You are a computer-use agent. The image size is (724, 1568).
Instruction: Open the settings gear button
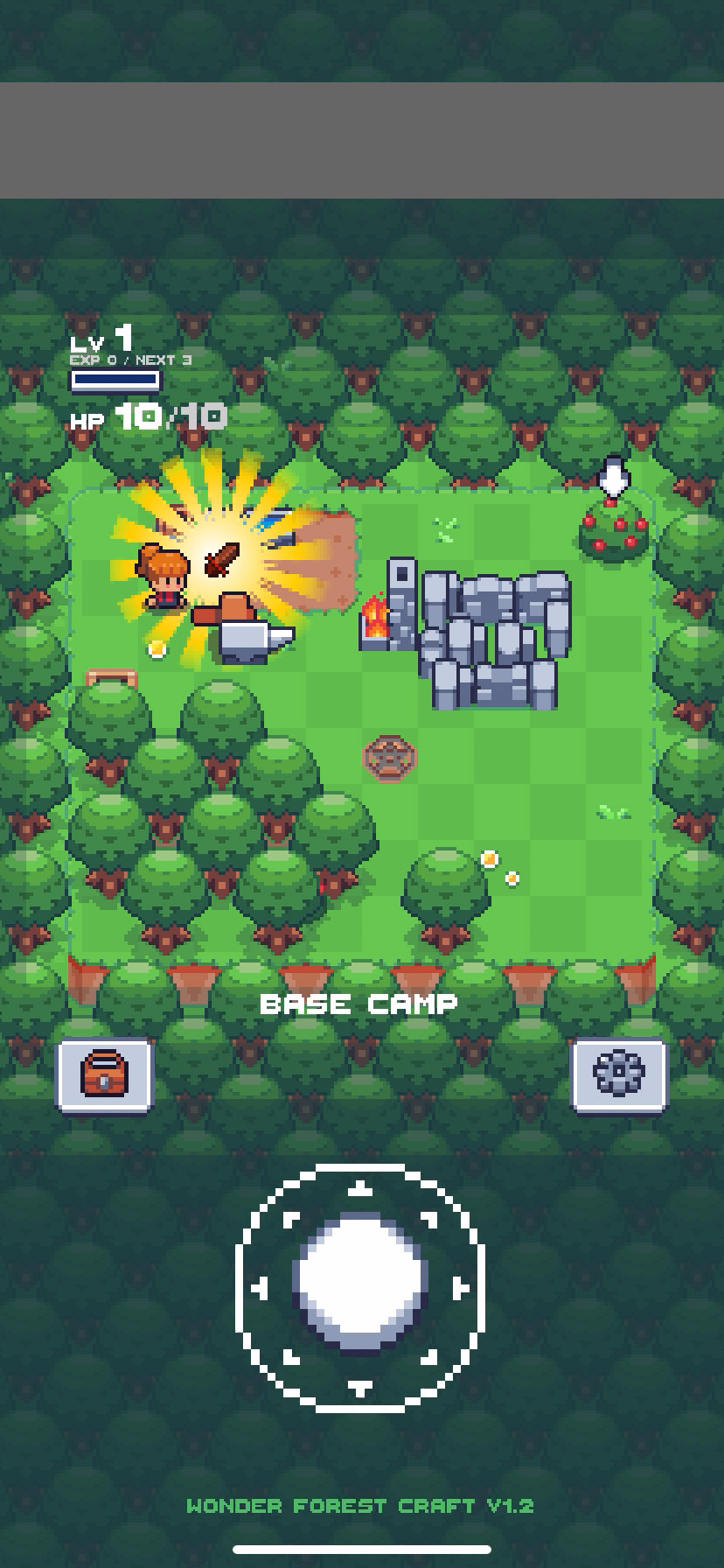618,1074
